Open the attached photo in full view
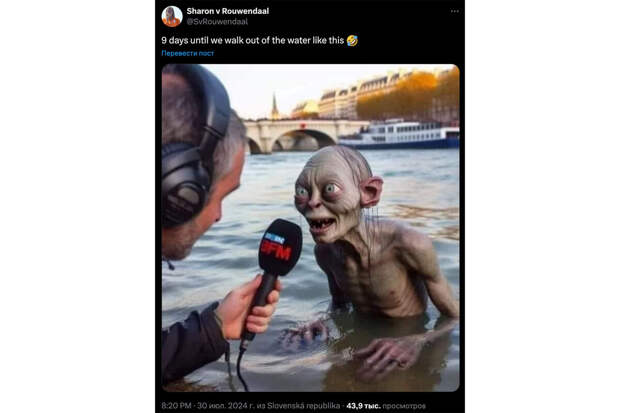 (x=310, y=228)
